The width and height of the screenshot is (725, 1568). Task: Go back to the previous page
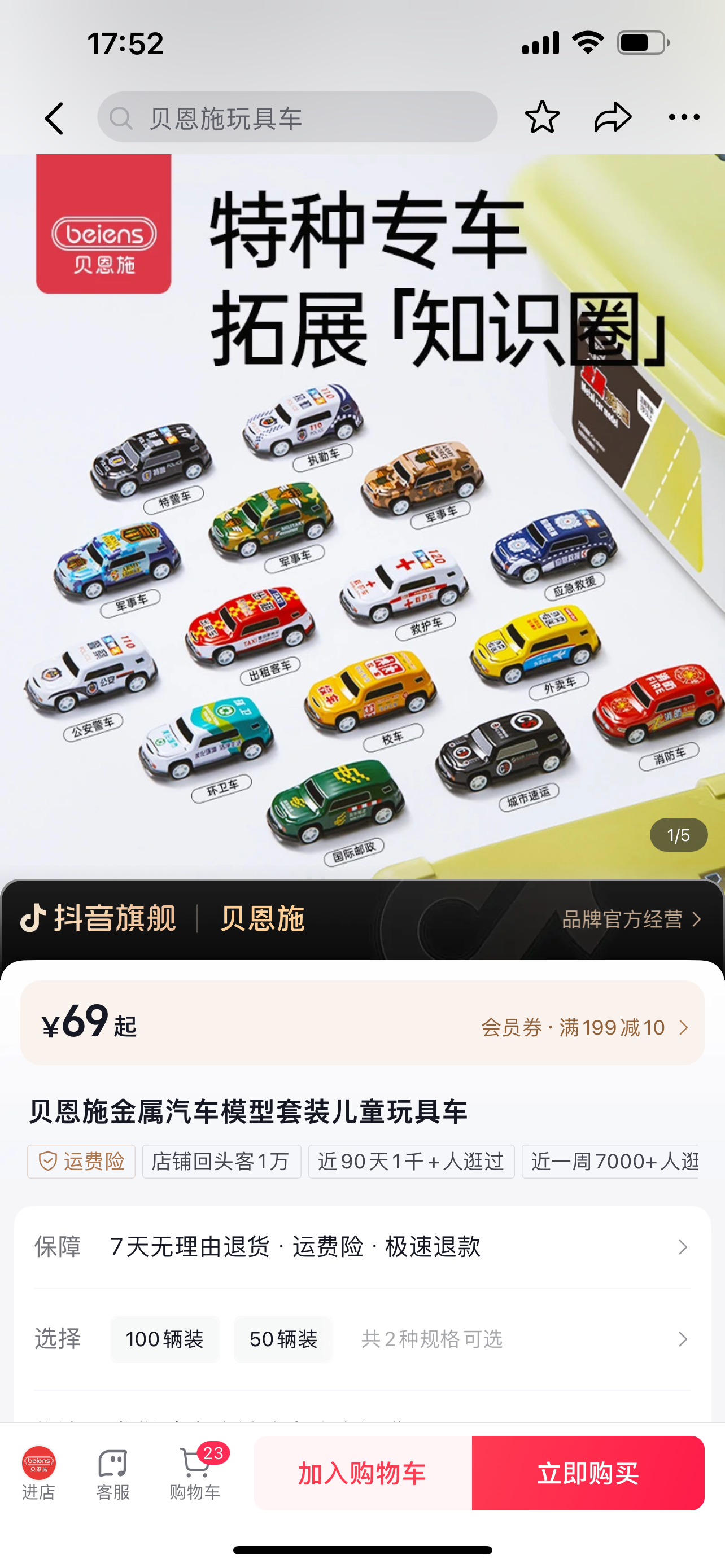click(54, 118)
